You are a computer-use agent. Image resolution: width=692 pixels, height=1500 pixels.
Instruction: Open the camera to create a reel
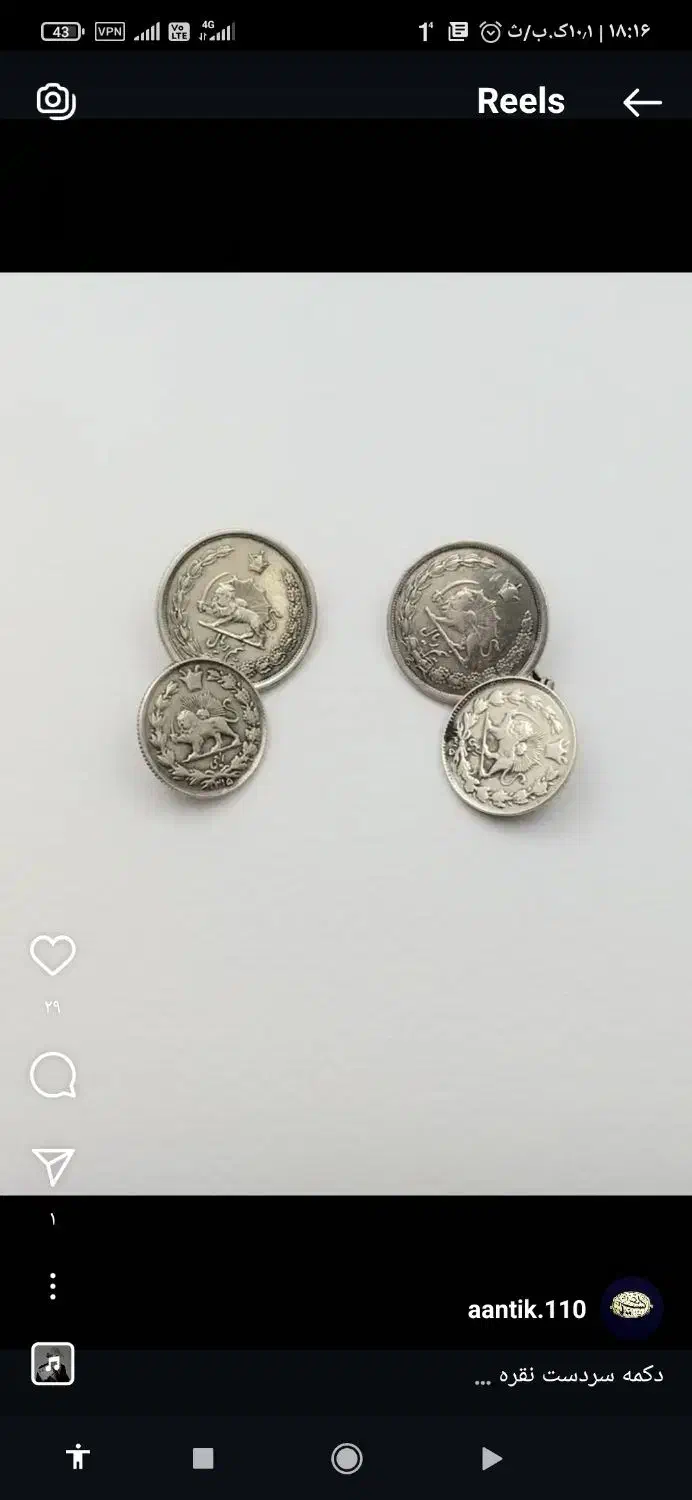point(56,100)
